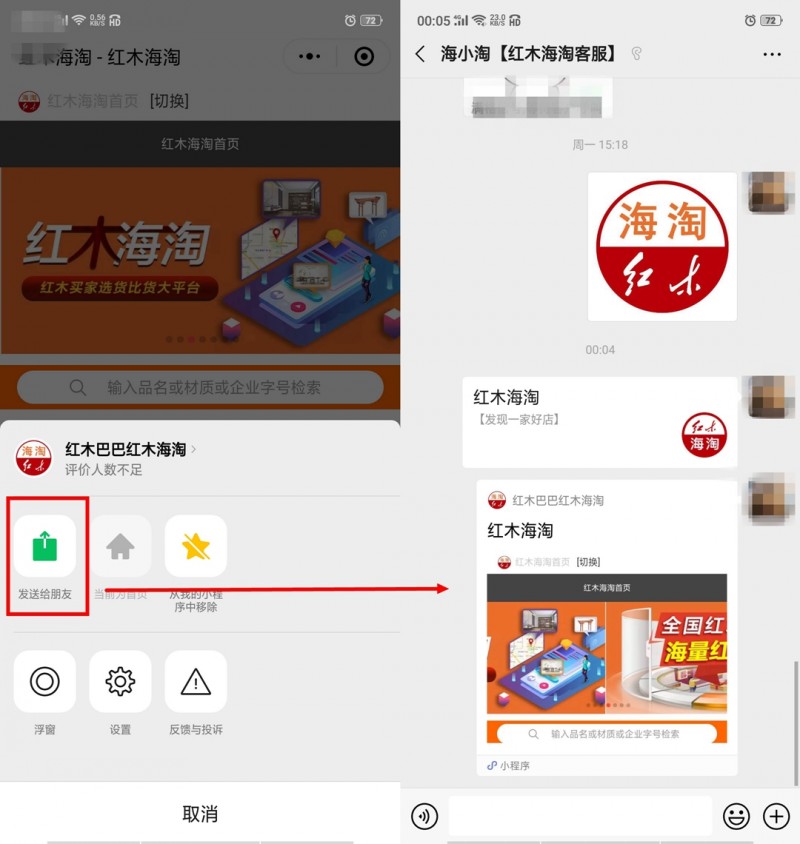The height and width of the screenshot is (844, 800).
Task: Open the emoji picker
Action: coord(736,816)
